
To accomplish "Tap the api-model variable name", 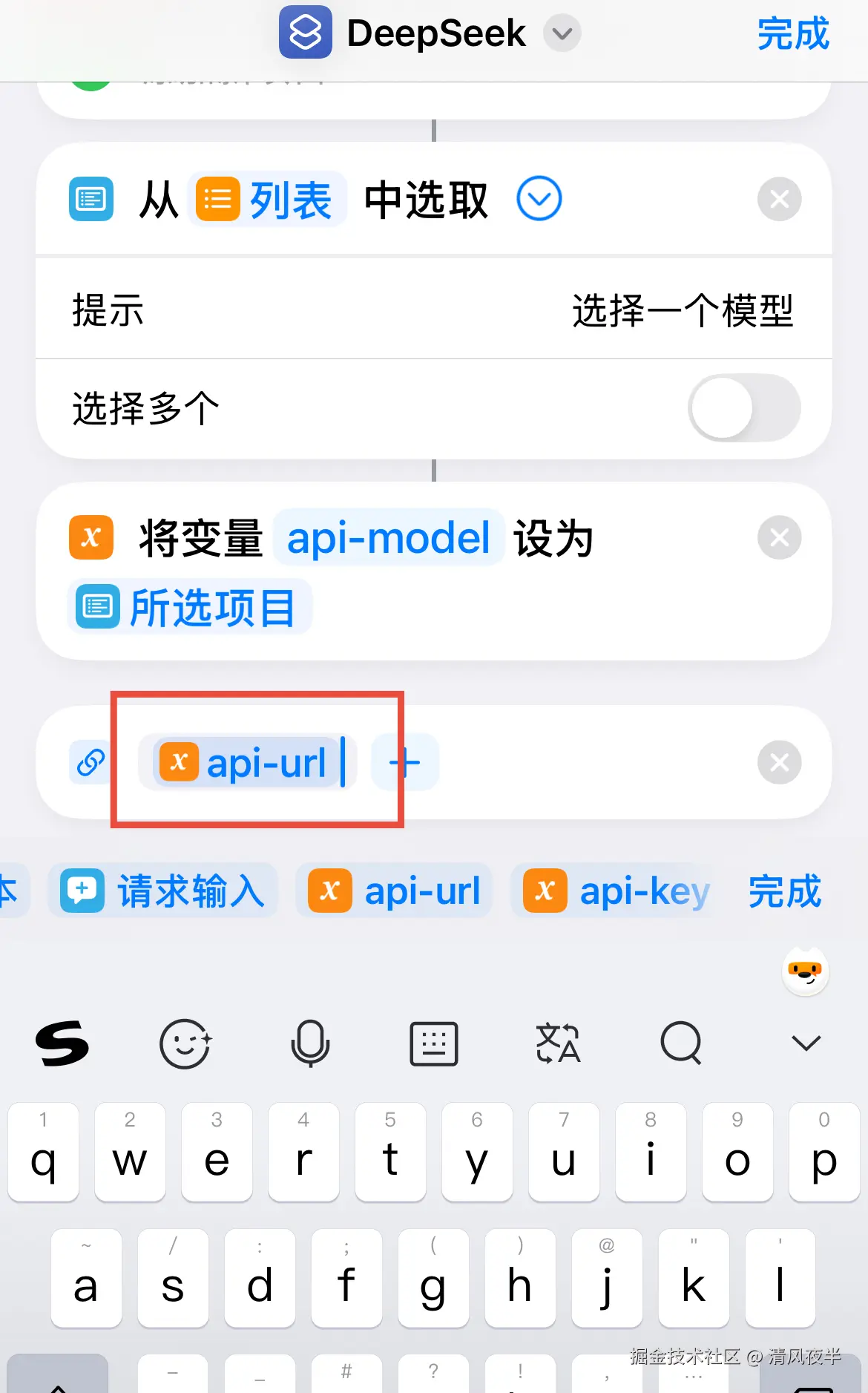I will pyautogui.click(x=388, y=538).
